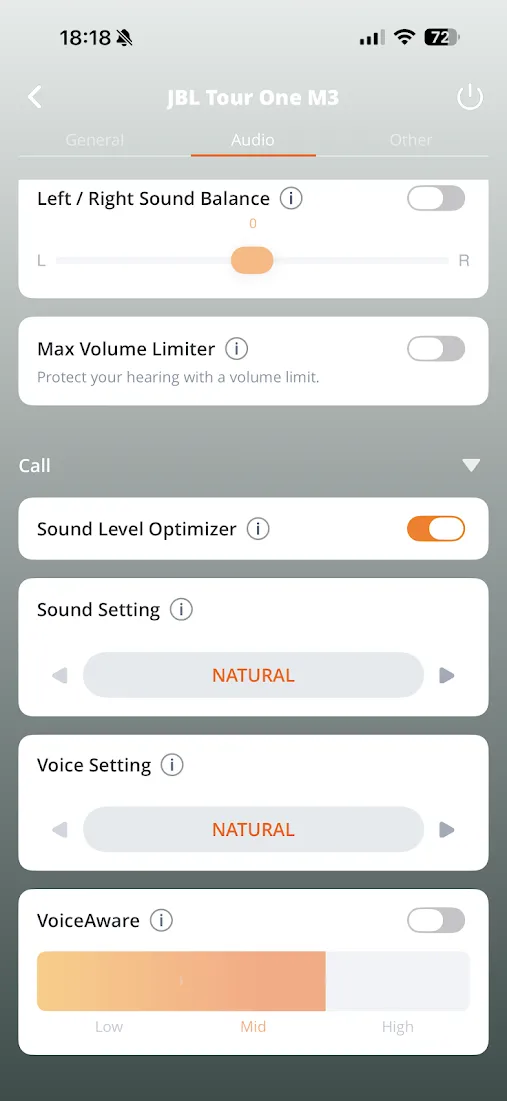This screenshot has width=507, height=1101.
Task: Select previous Sound Setting option
Action: click(60, 675)
